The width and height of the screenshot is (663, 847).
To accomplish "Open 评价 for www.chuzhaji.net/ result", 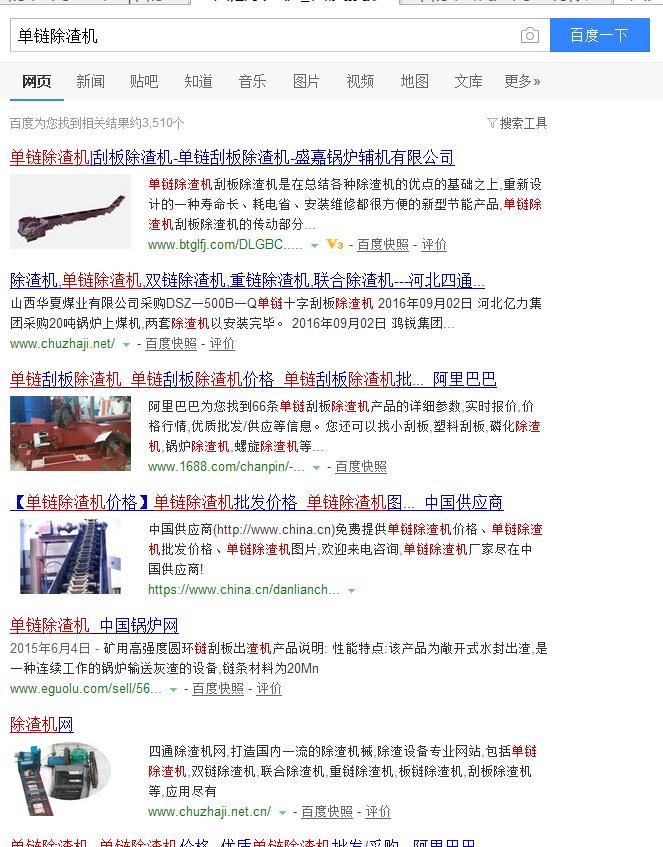I will (222, 344).
